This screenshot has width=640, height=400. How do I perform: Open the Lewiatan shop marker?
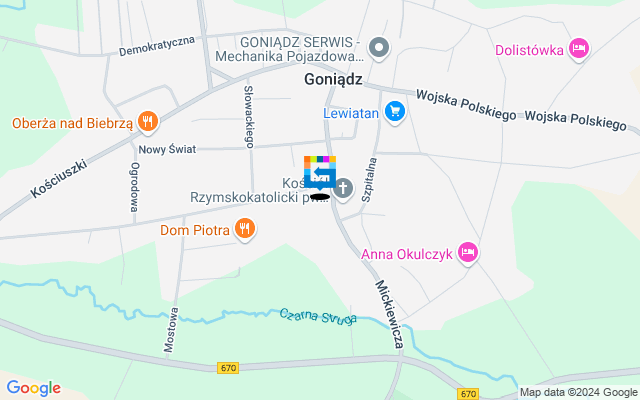(x=395, y=113)
